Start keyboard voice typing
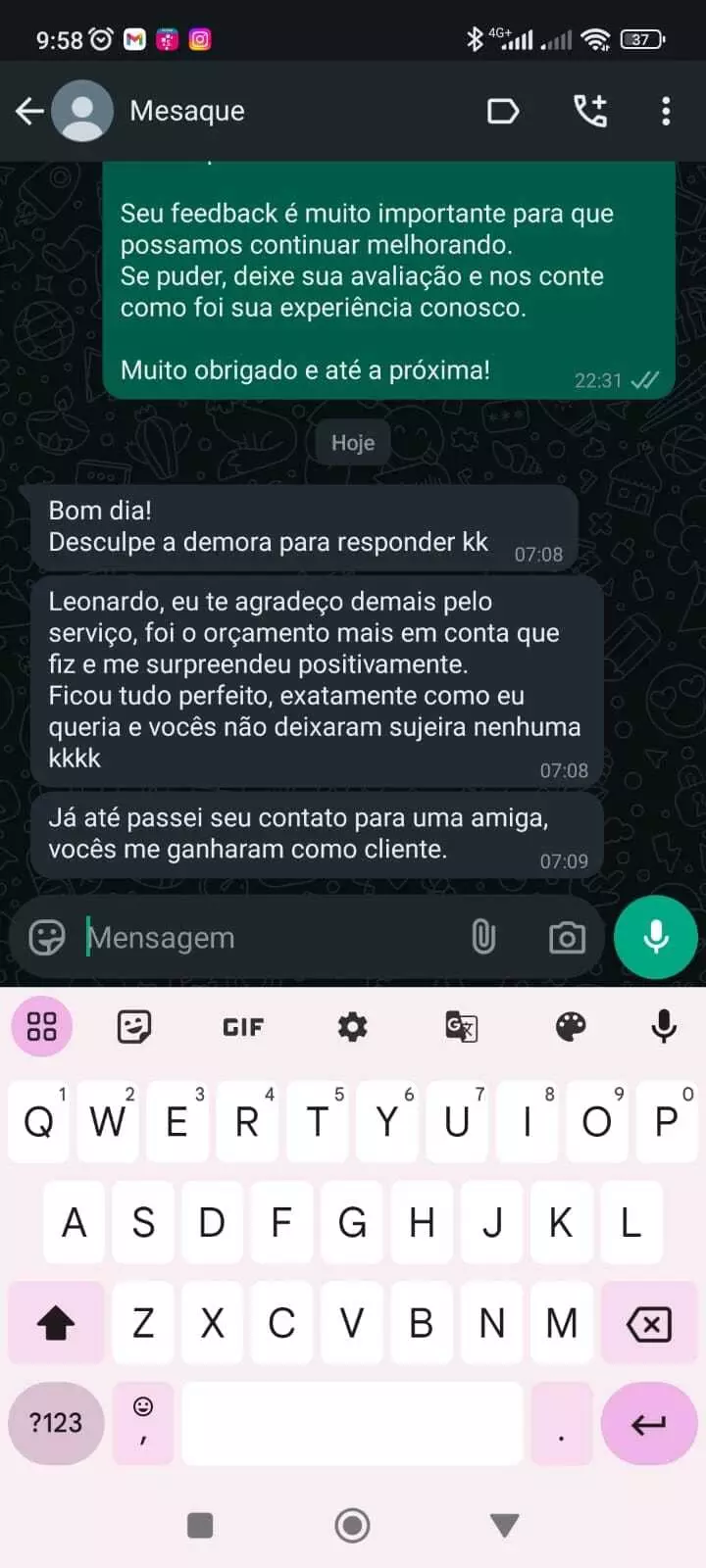706x1568 pixels. coord(664,1026)
